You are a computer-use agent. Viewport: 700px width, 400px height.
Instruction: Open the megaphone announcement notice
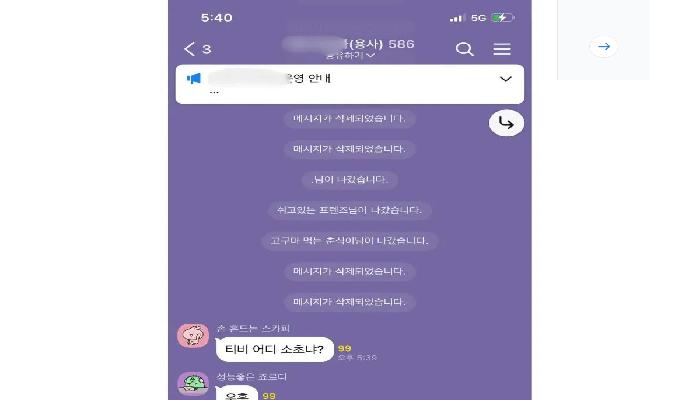pyautogui.click(x=194, y=79)
